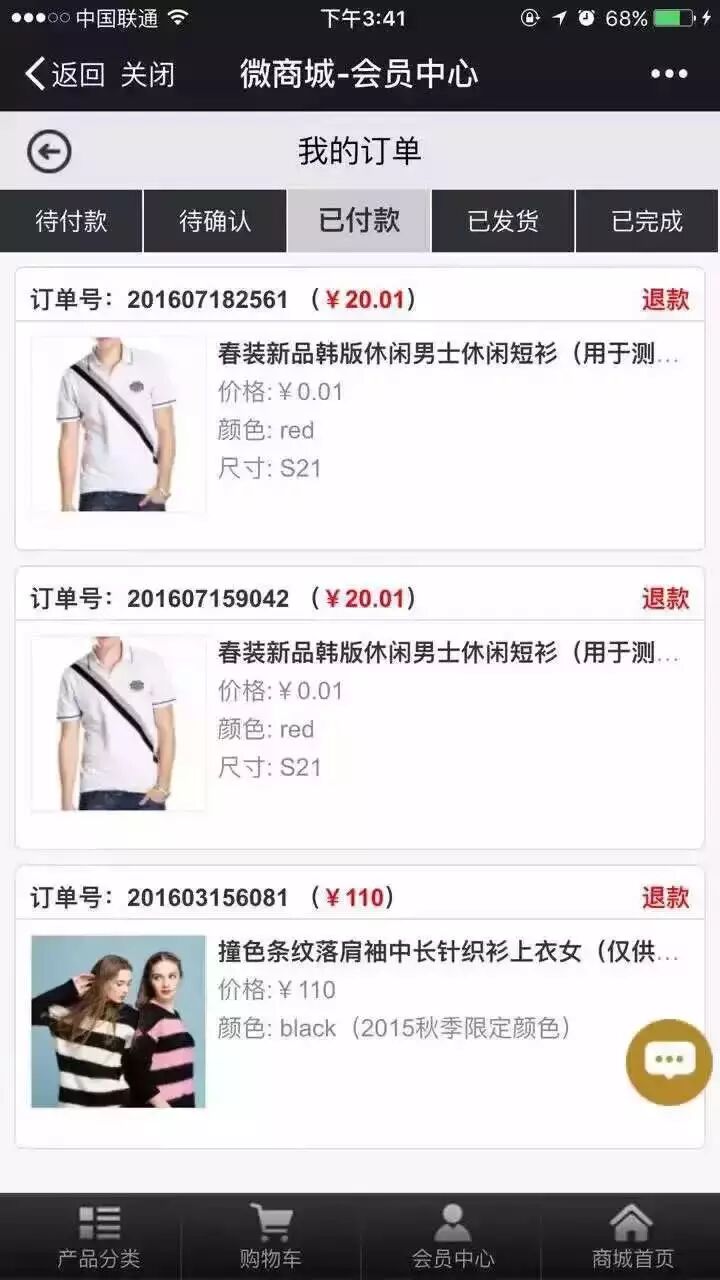Screen dimensions: 720x1280
Task: Go to 会员中心 in the bottom bar
Action: tap(452, 1236)
